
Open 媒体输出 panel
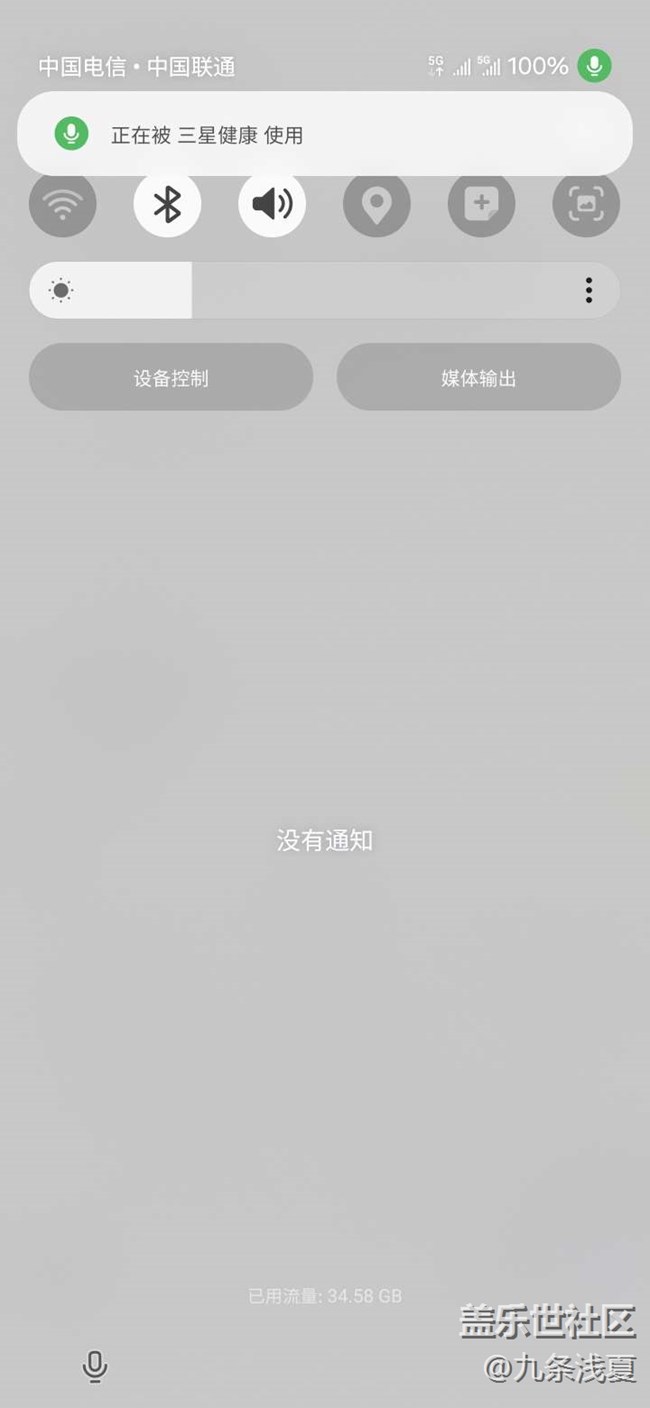click(479, 378)
